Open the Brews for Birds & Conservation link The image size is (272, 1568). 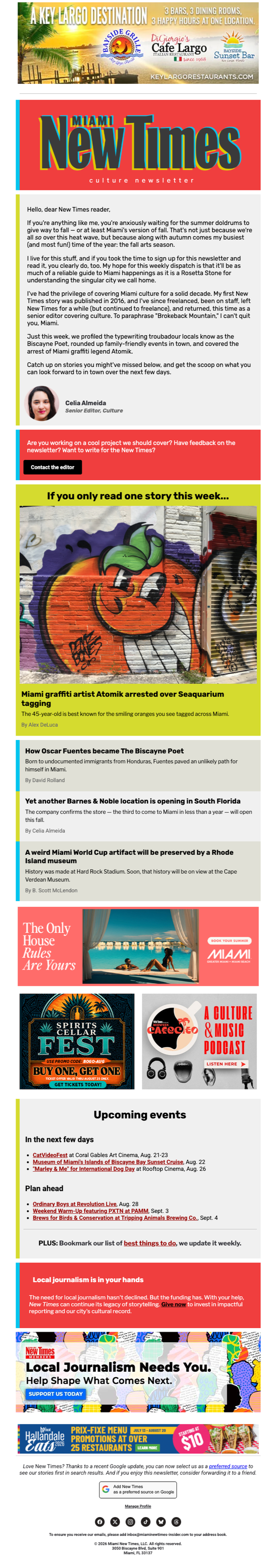[115, 1218]
